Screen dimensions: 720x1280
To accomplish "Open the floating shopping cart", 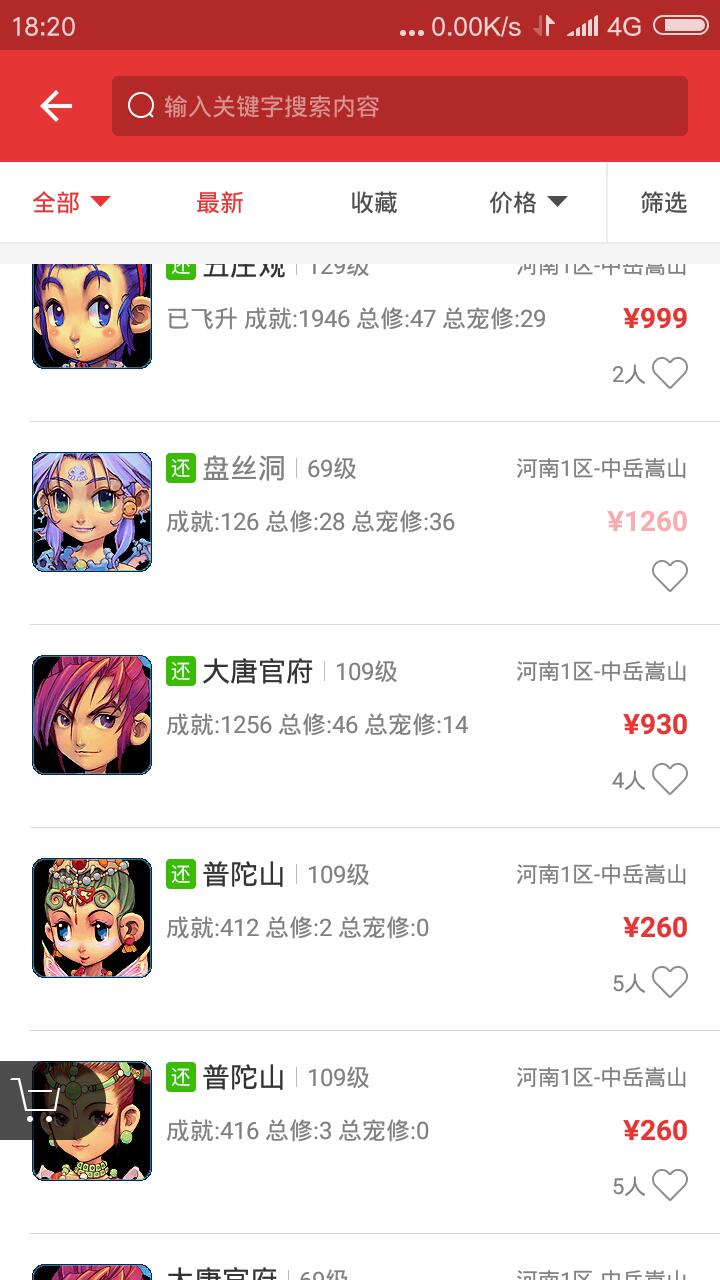I will (x=35, y=1100).
